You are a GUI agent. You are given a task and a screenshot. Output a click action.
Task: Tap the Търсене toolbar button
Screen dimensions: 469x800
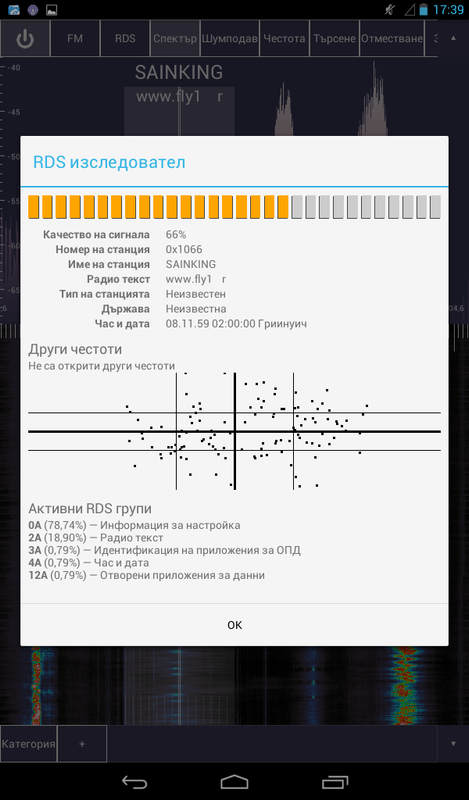(334, 38)
